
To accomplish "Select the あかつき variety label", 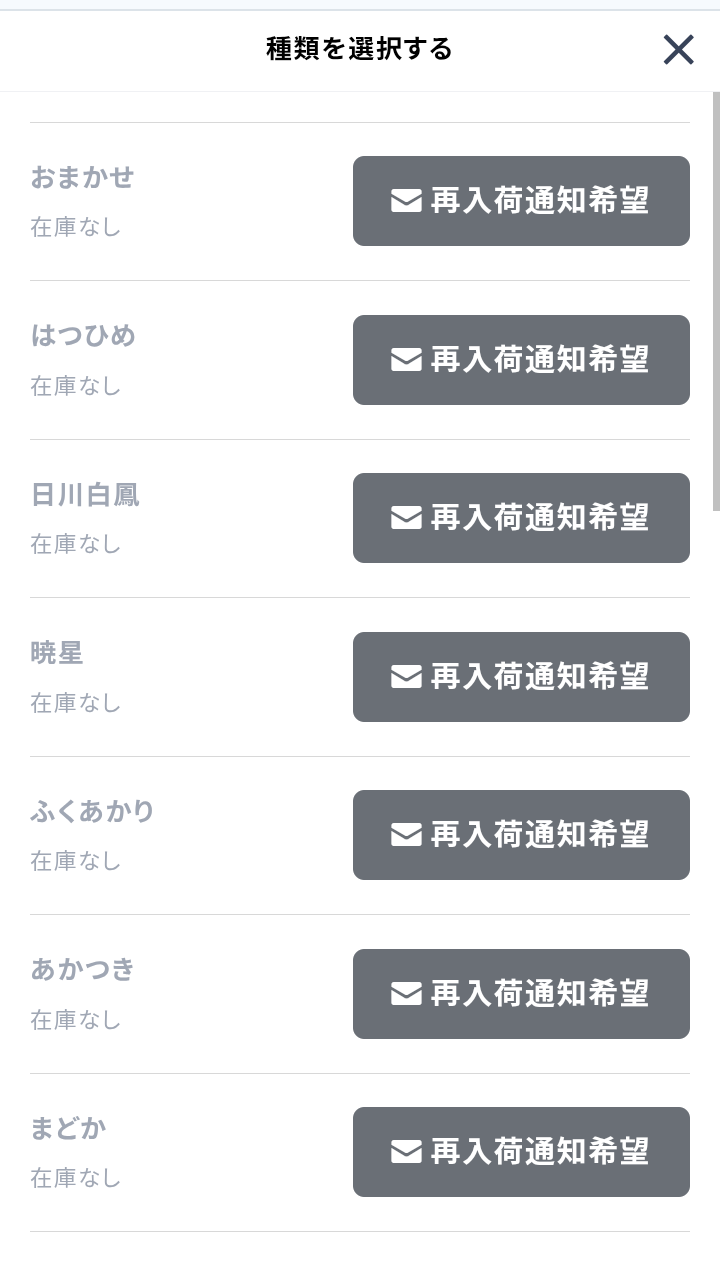I will point(83,970).
